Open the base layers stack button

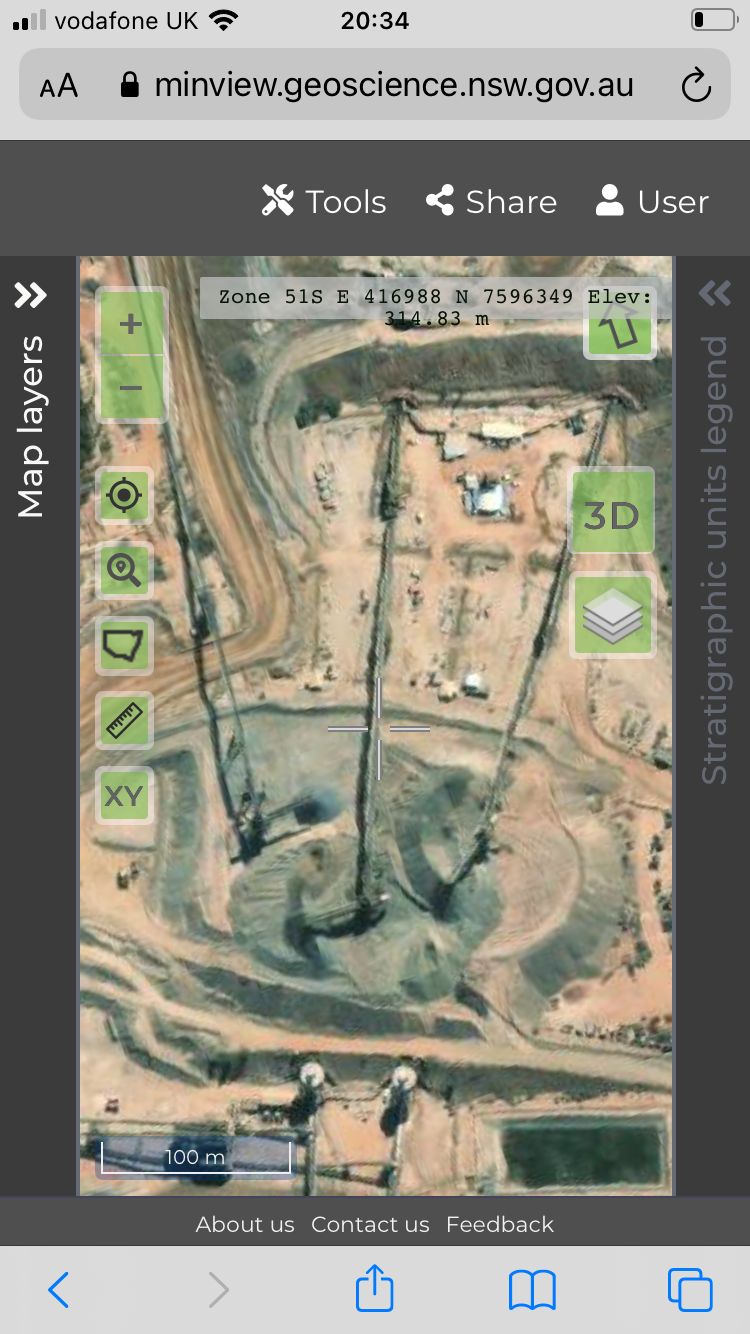coord(612,615)
